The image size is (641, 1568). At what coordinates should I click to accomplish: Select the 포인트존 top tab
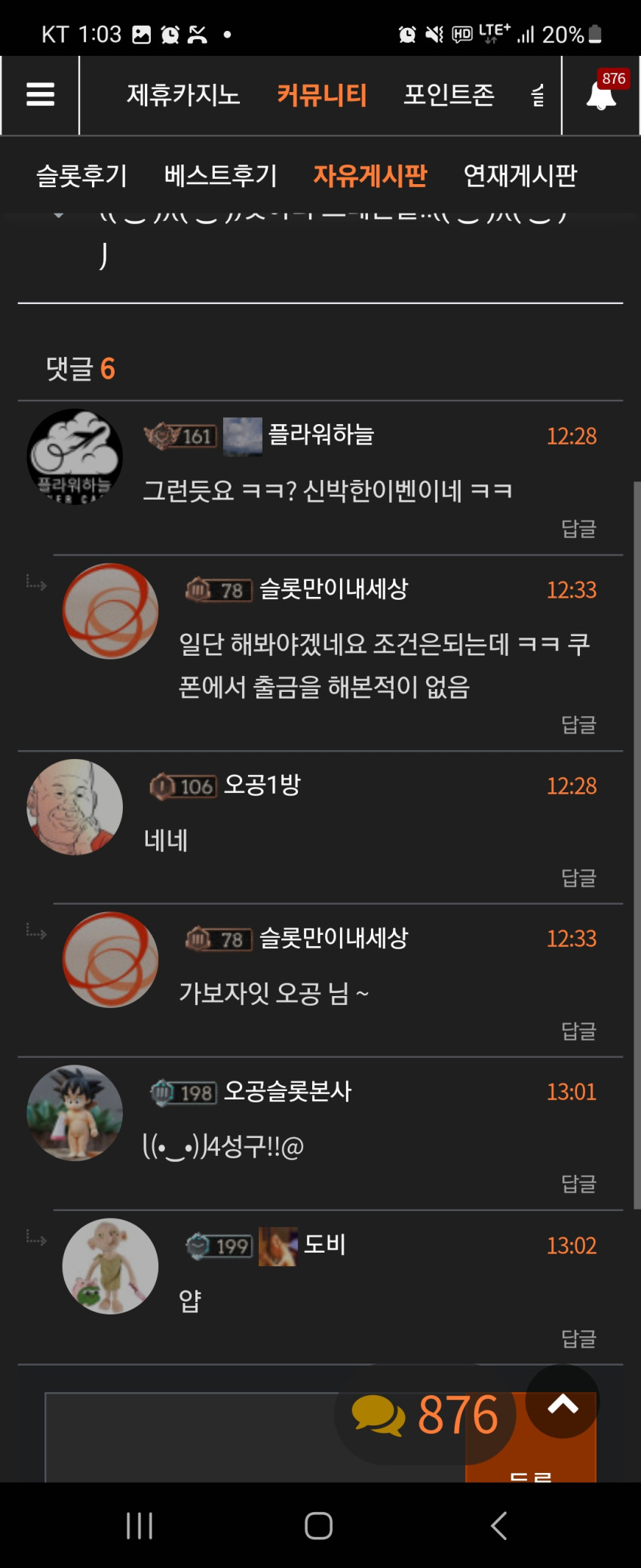449,95
